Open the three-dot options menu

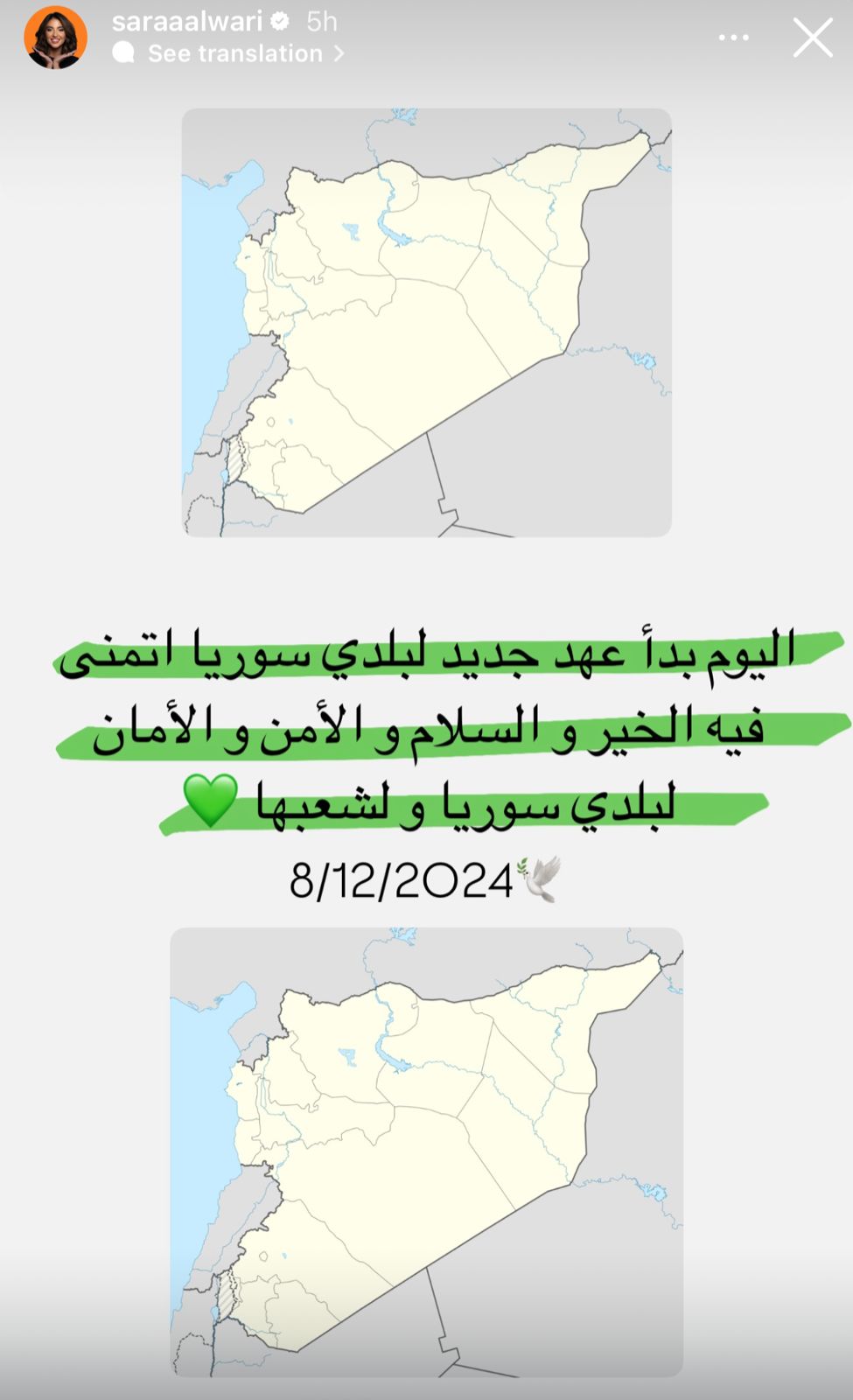coord(733,38)
